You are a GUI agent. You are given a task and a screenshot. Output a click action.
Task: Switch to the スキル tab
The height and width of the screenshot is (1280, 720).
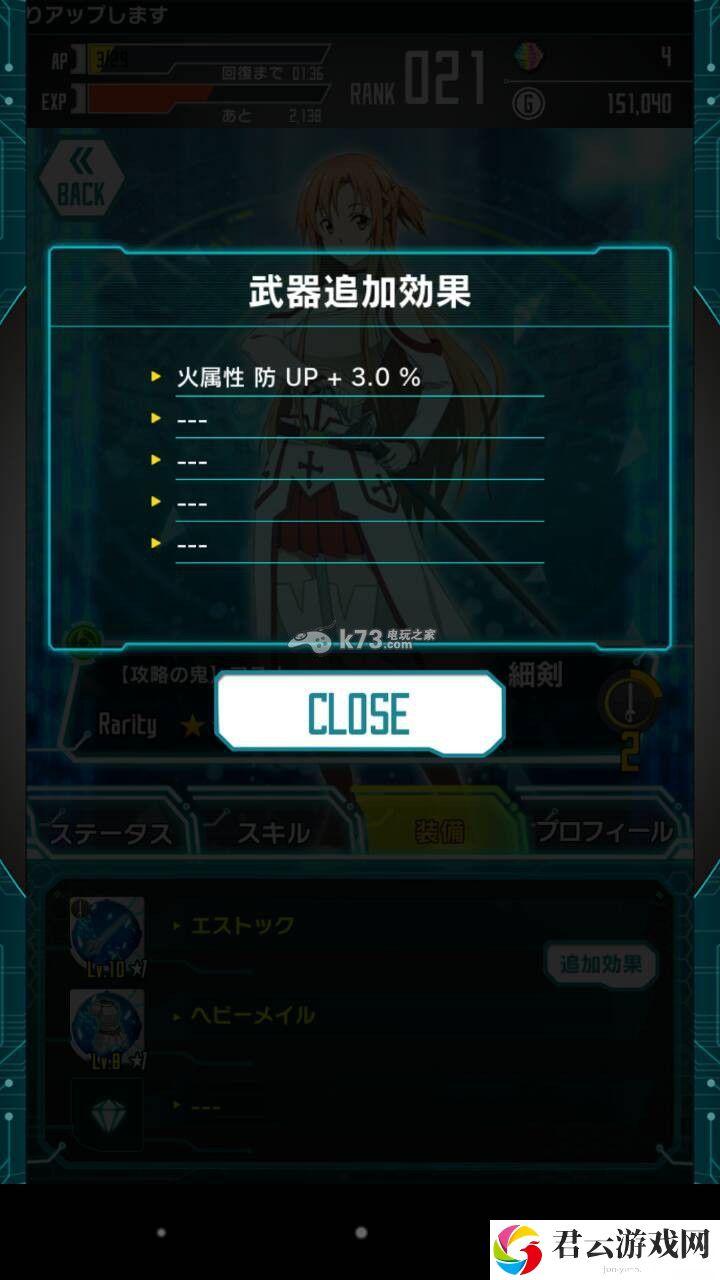click(x=272, y=832)
